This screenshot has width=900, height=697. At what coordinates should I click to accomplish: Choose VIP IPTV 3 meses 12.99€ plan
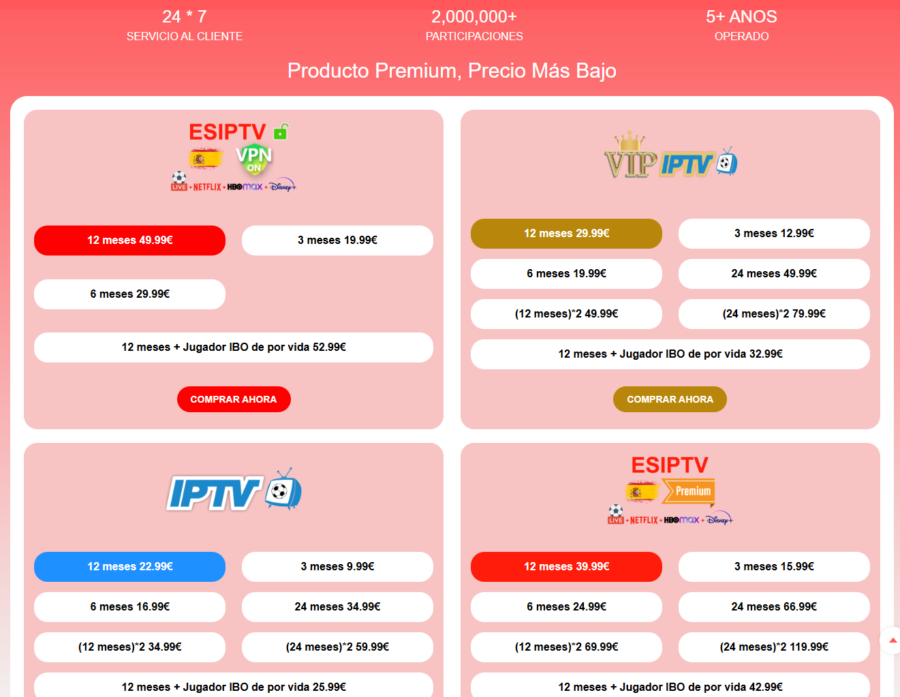coord(774,233)
